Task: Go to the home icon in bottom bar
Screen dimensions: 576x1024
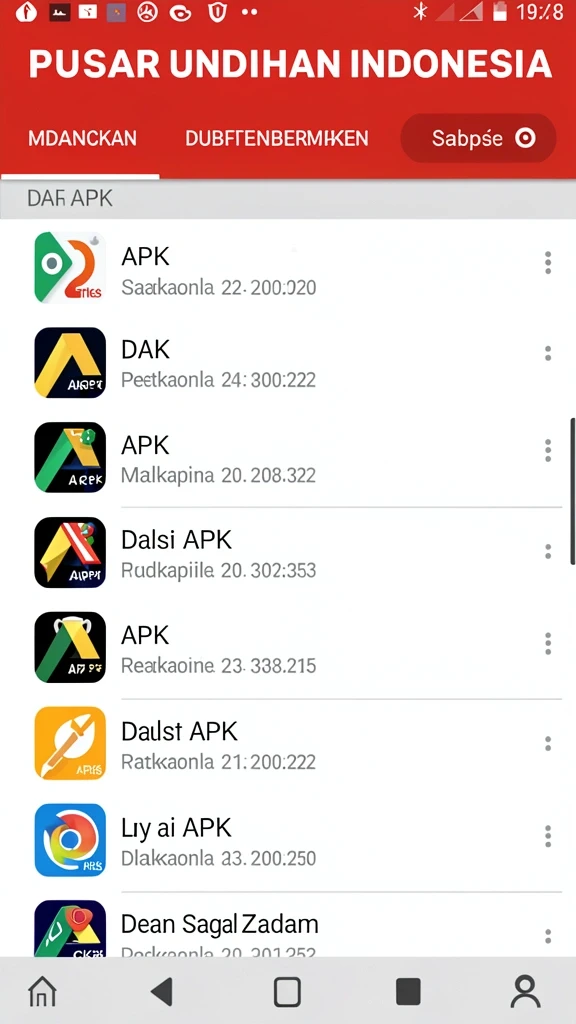Action: click(42, 992)
